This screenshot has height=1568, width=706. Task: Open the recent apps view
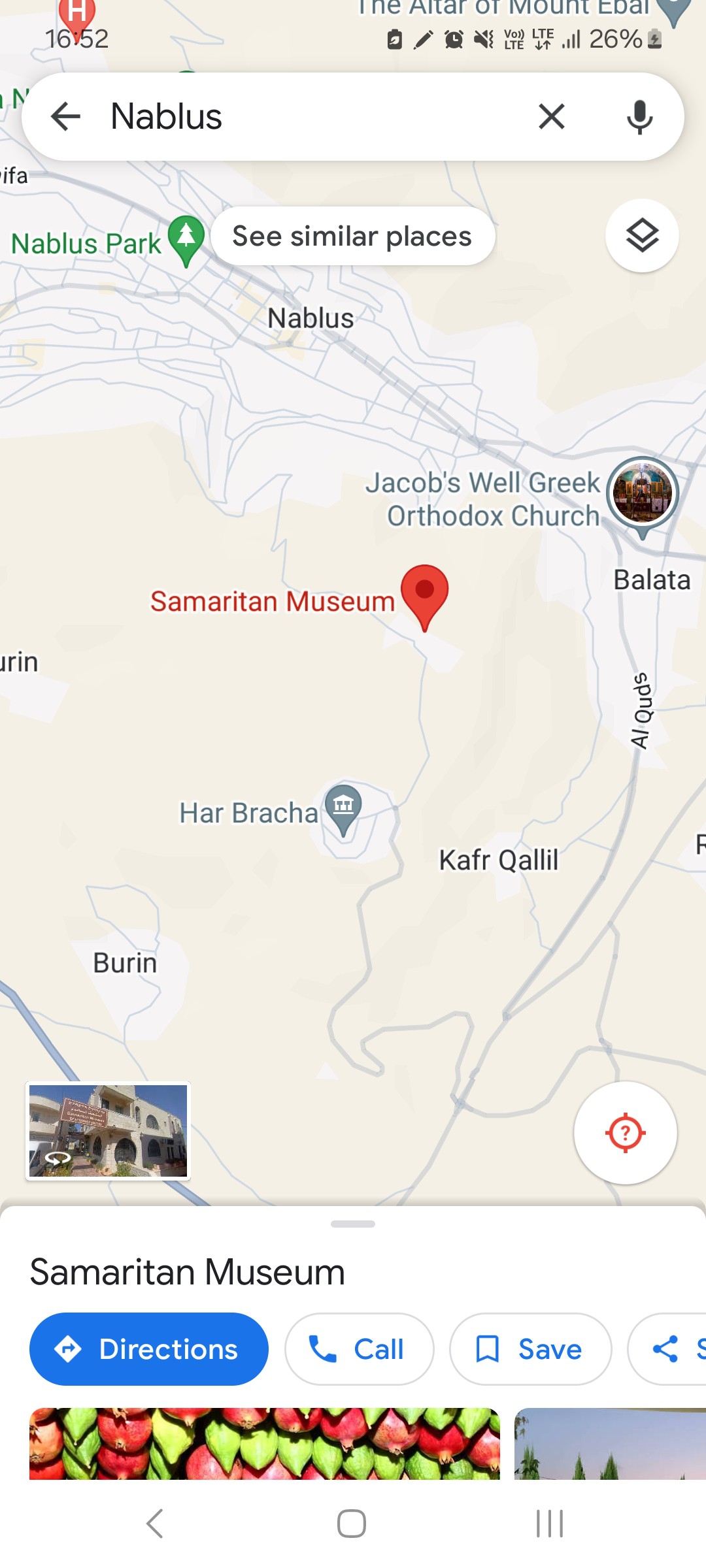click(x=549, y=1524)
